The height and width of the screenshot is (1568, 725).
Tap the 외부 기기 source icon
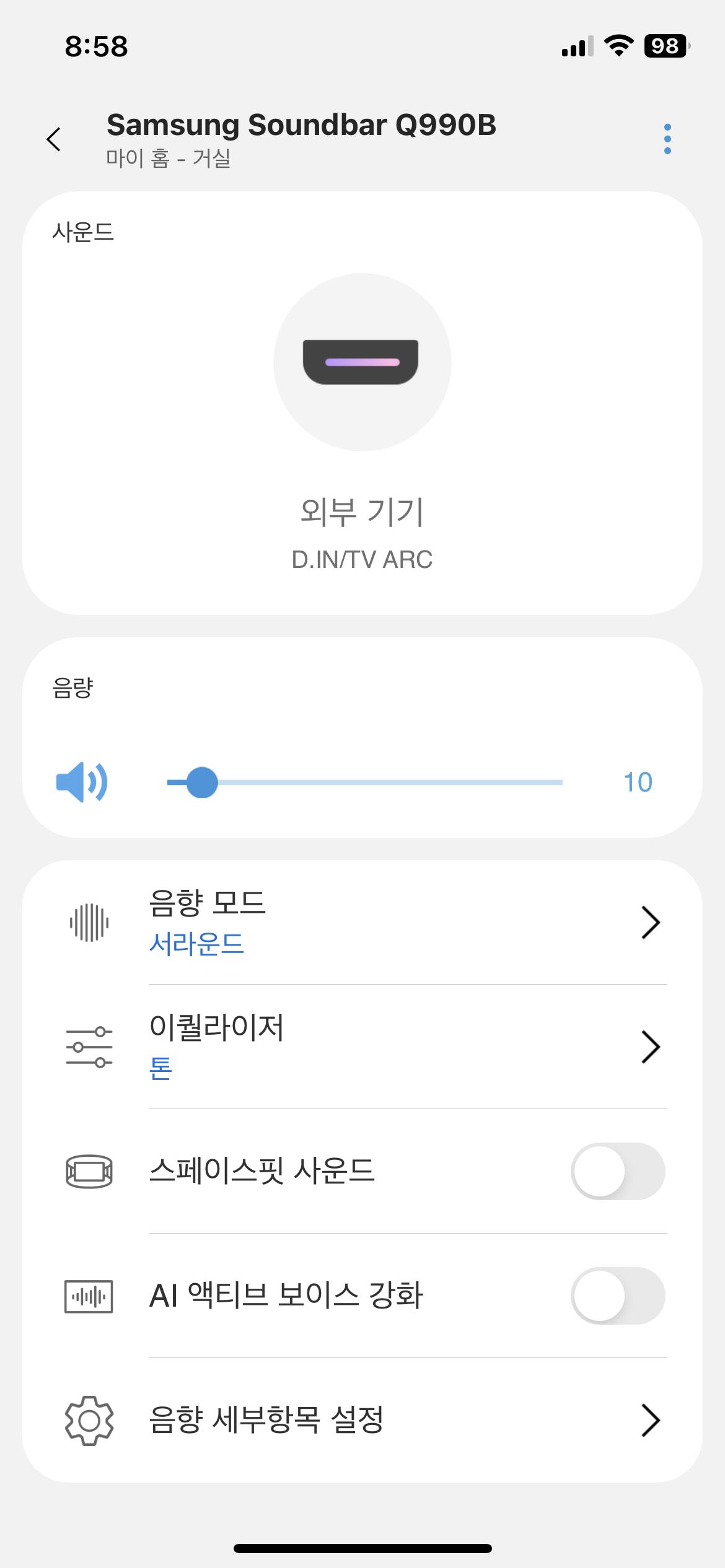click(x=362, y=362)
